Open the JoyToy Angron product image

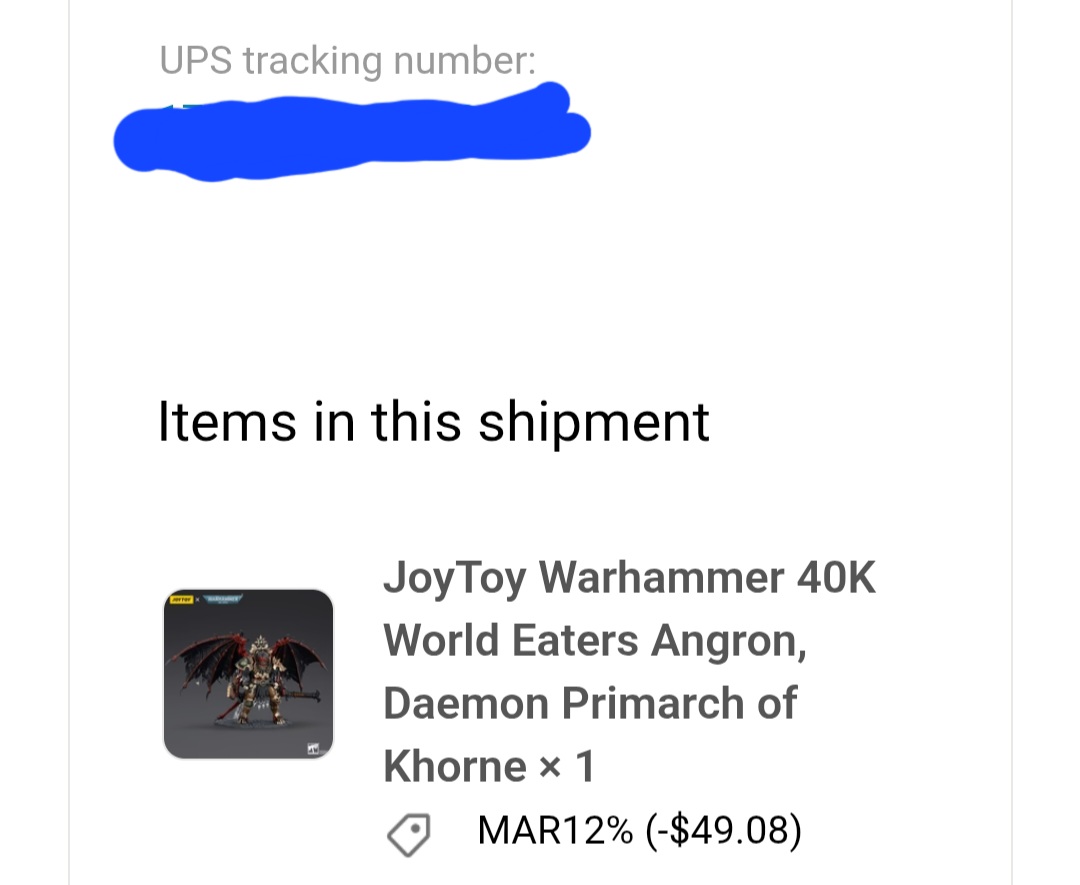(248, 674)
